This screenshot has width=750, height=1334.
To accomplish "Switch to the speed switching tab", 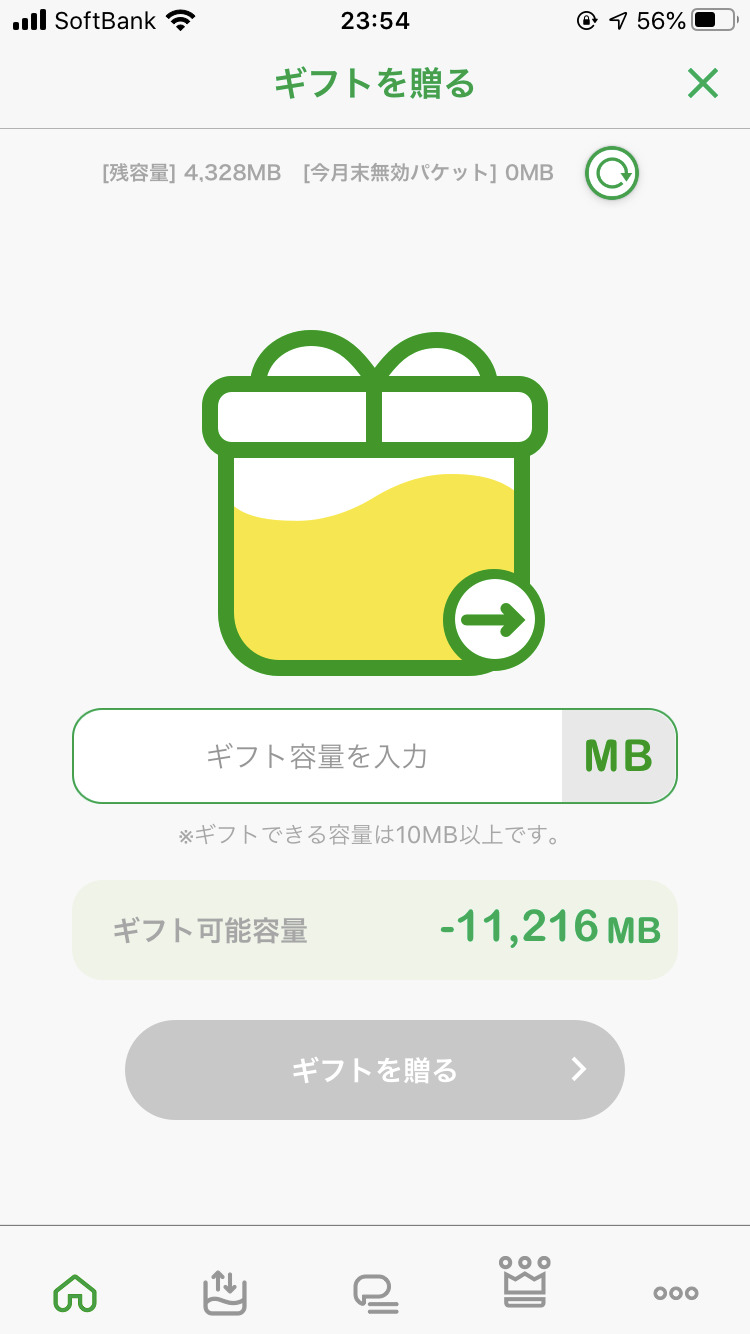I will (x=375, y=1292).
